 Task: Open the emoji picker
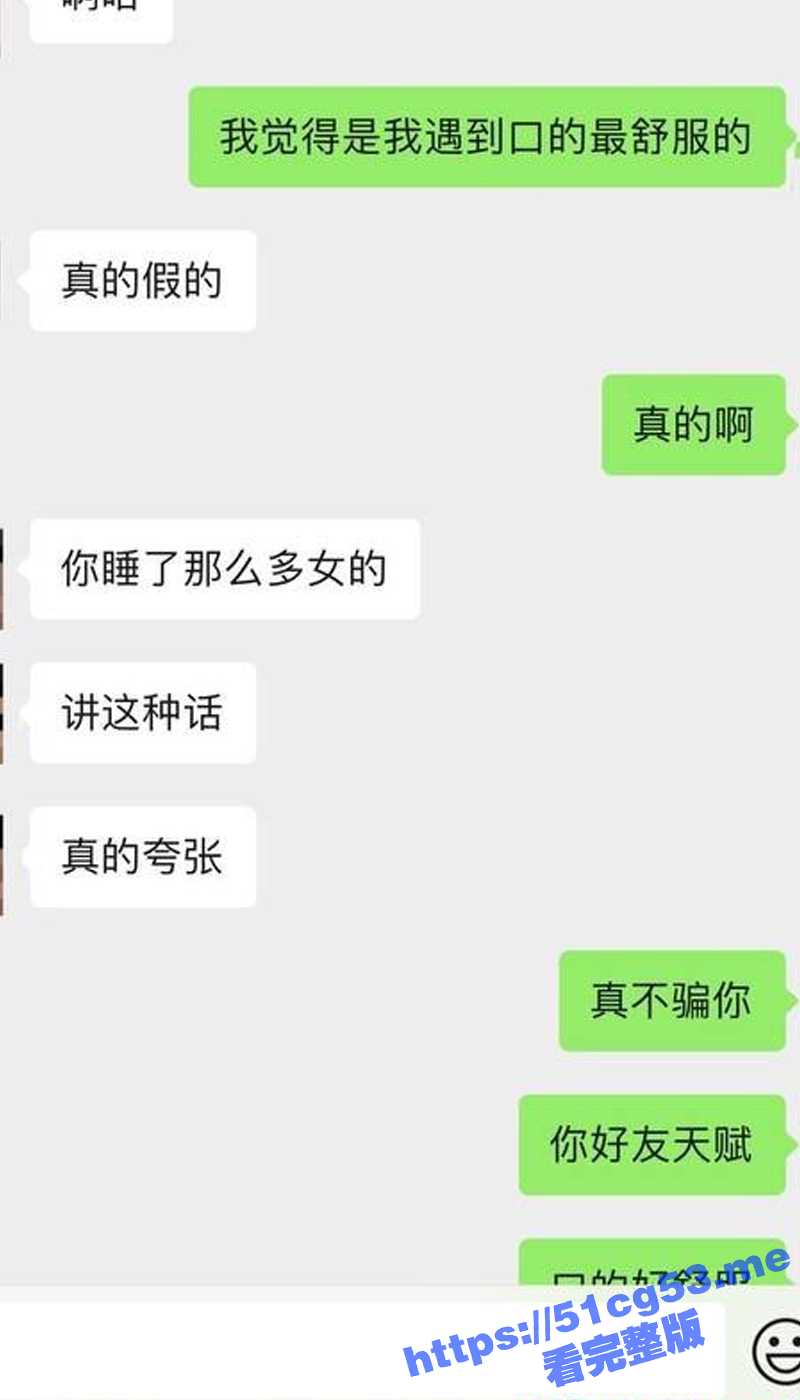(x=778, y=1351)
